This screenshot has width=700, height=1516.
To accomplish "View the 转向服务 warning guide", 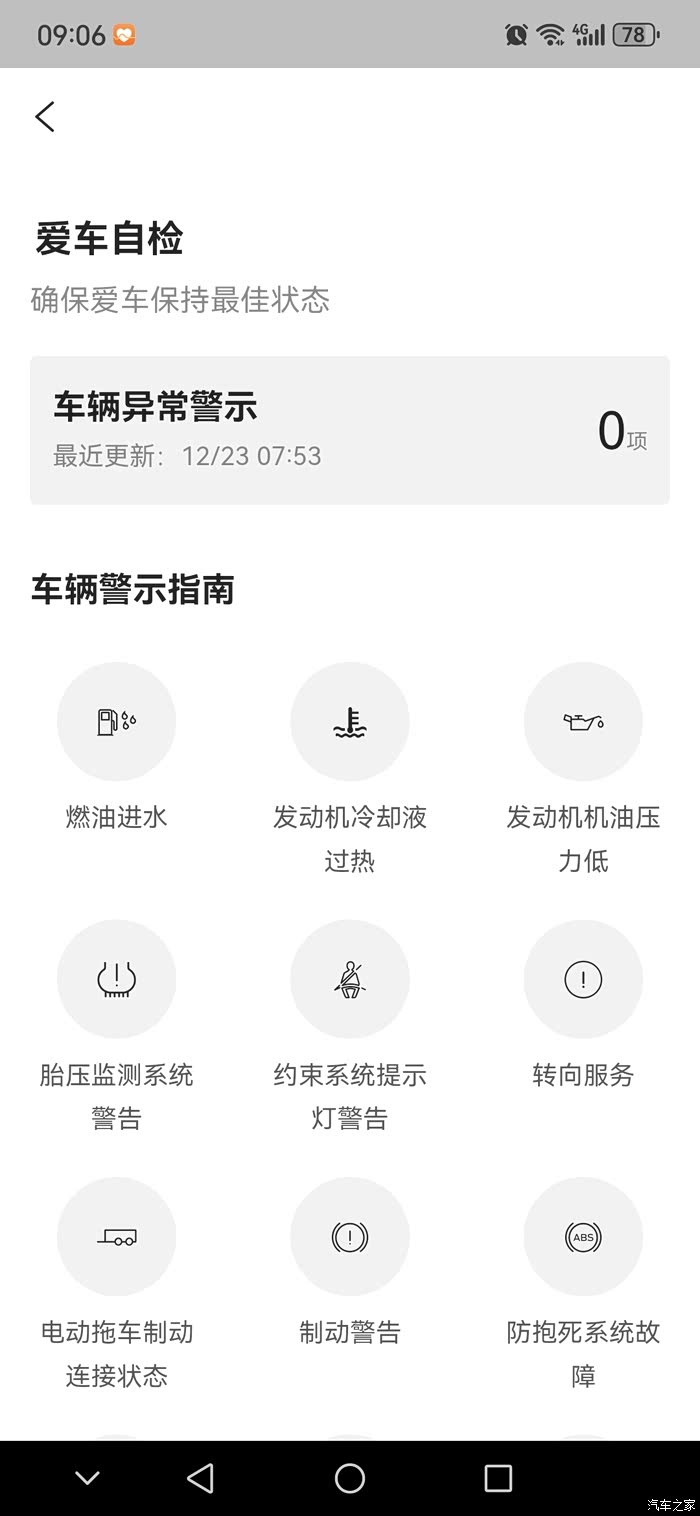I will [x=583, y=979].
